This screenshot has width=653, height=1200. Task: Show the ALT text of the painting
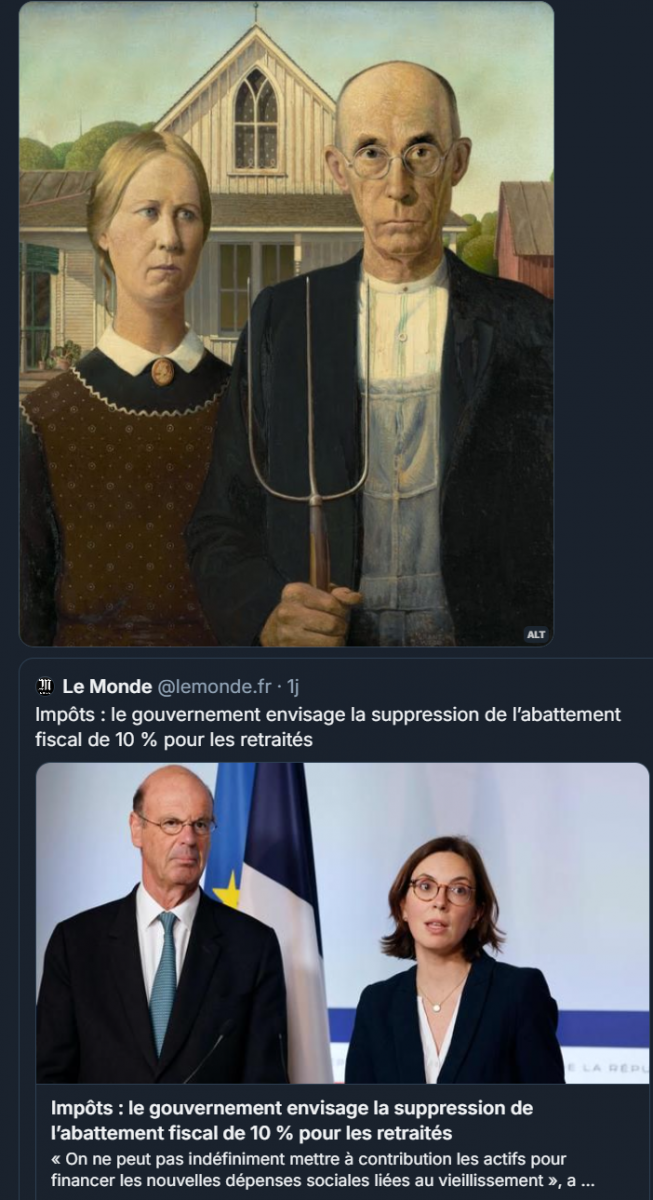tap(536, 634)
